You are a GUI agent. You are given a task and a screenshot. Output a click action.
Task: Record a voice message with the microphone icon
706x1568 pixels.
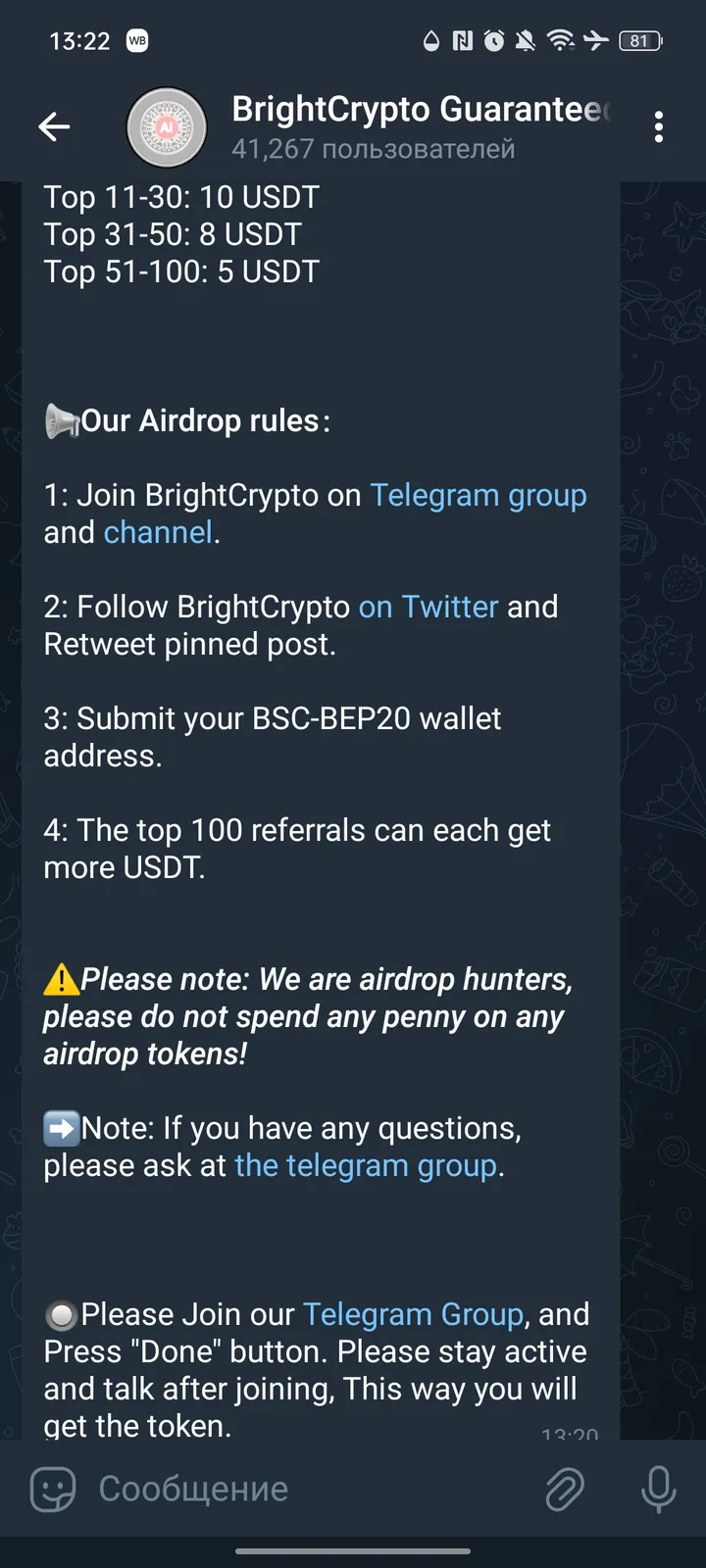[x=657, y=1488]
